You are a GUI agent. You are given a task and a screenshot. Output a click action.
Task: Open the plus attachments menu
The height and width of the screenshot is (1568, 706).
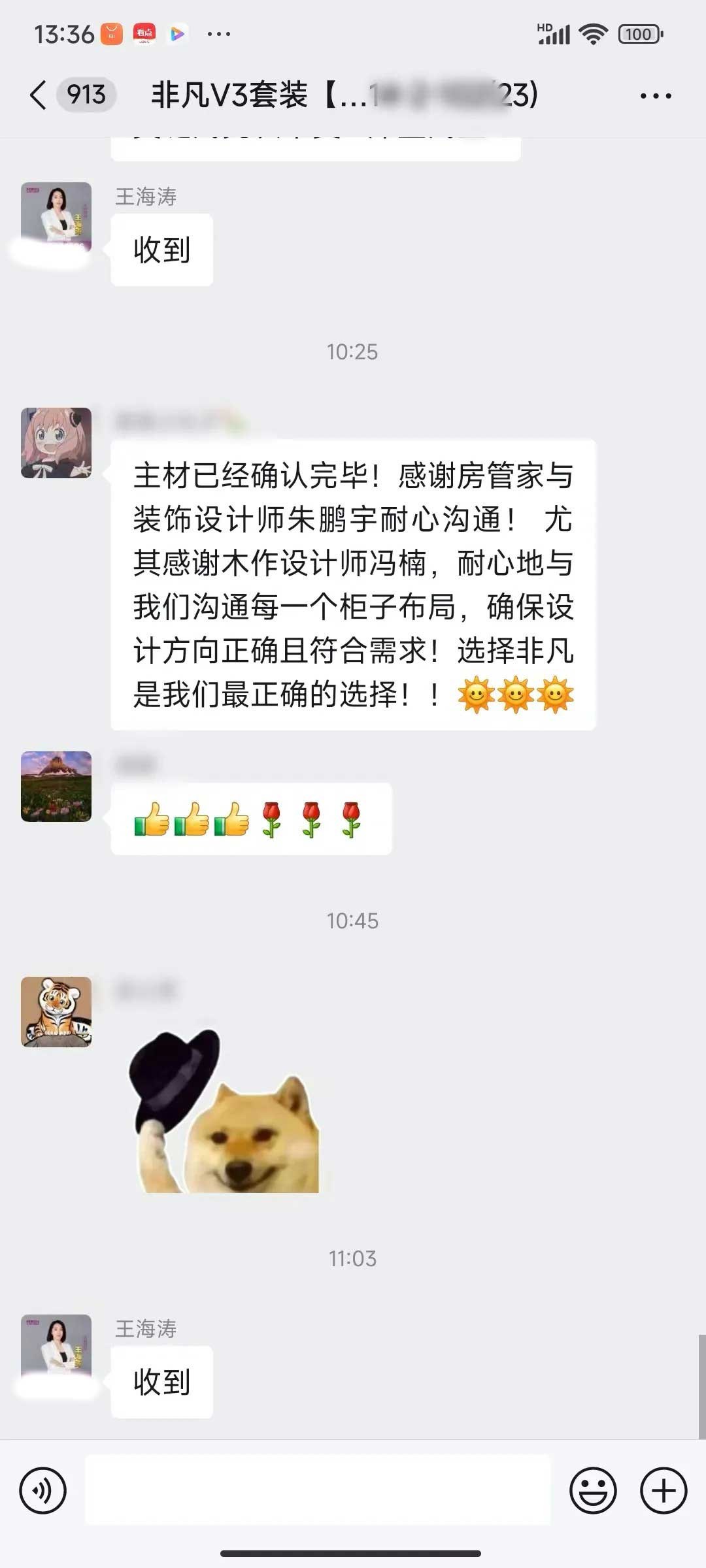pyautogui.click(x=663, y=1491)
